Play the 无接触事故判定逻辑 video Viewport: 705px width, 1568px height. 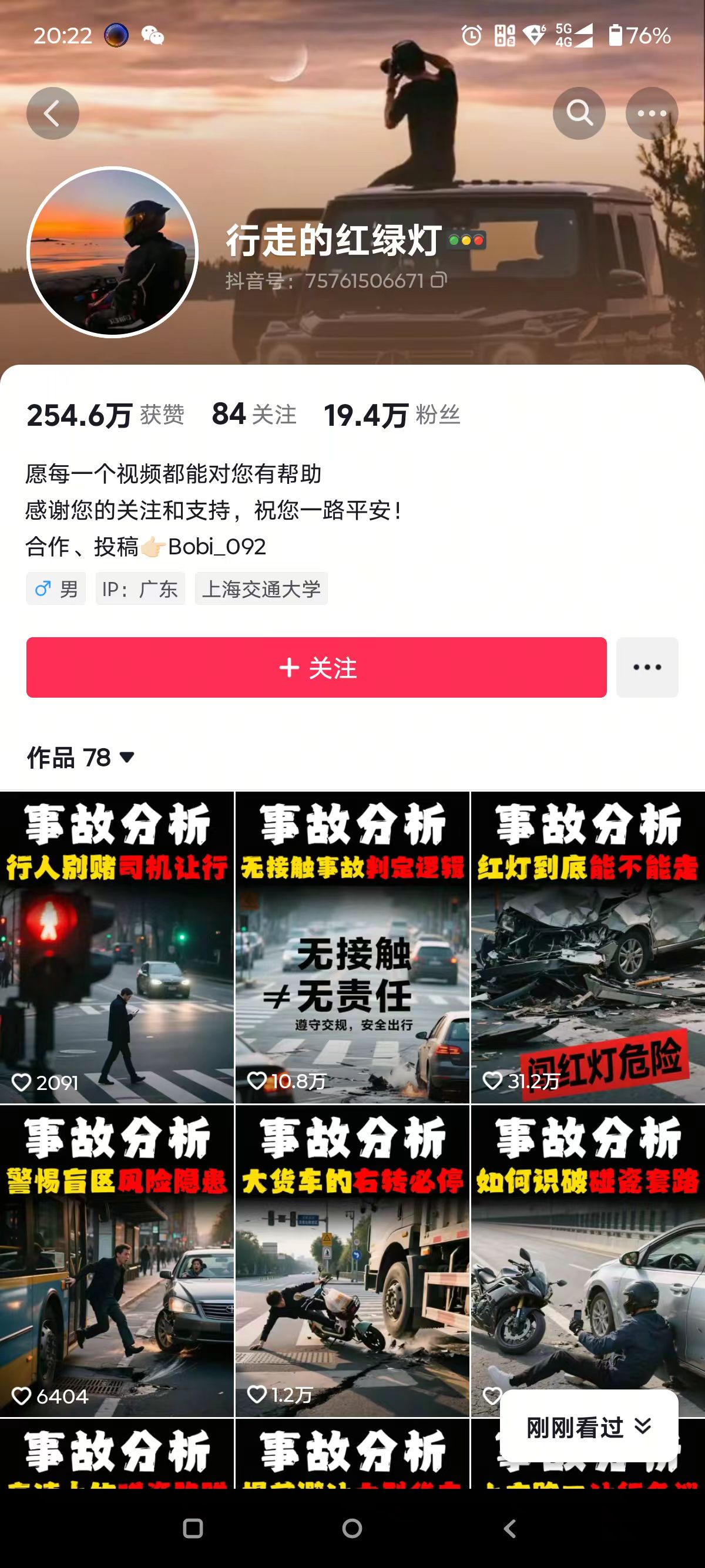(352, 948)
